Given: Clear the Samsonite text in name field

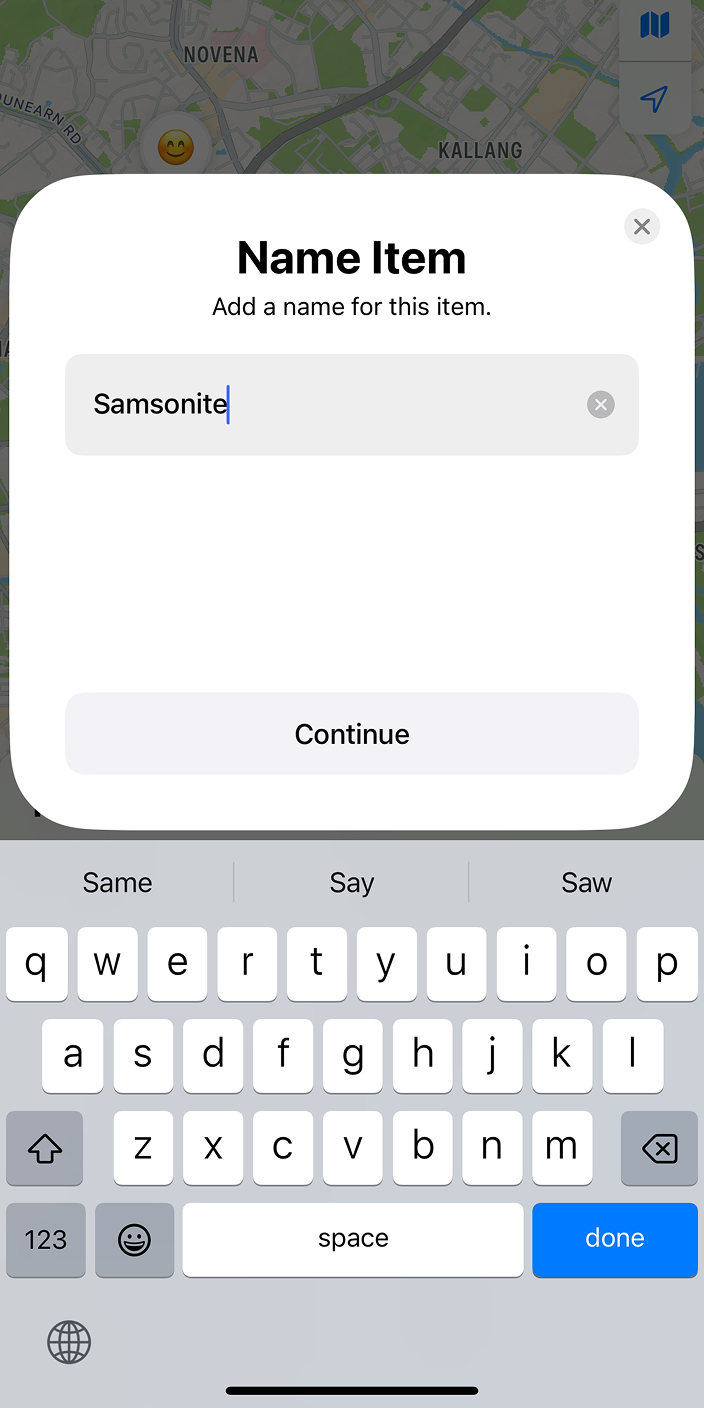Looking at the screenshot, I should [601, 405].
